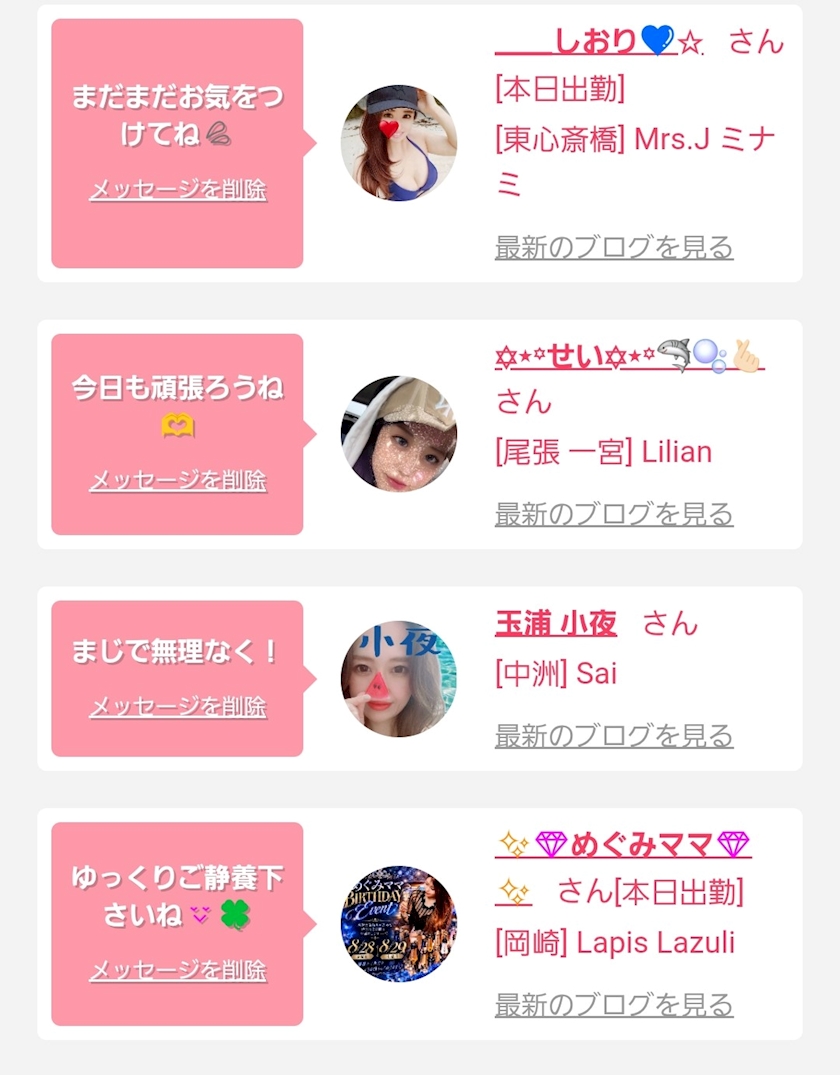The height and width of the screenshot is (1075, 840).
Task: Open めぐみママ's profile name link
Action: pos(623,845)
